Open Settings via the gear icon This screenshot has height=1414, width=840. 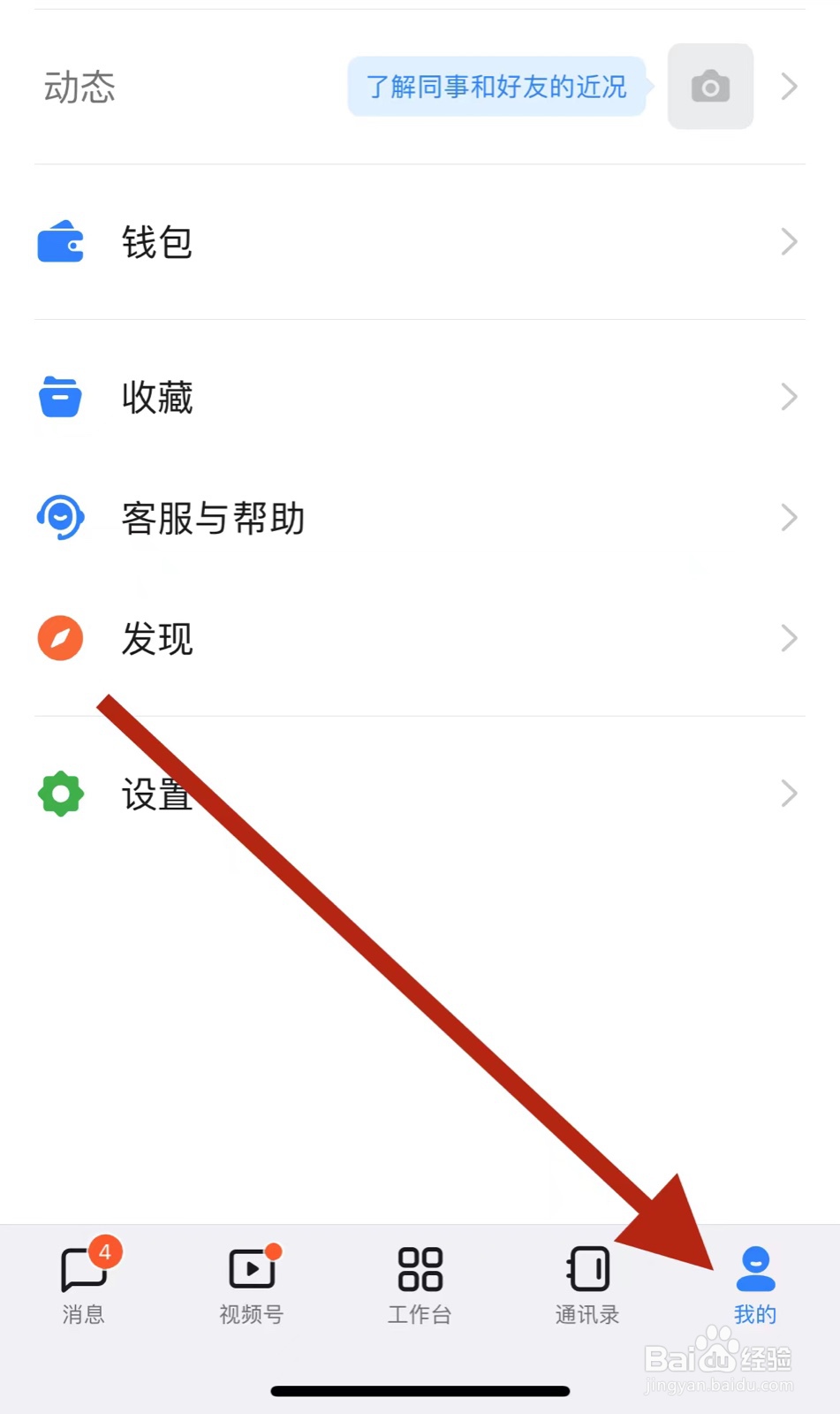click(59, 793)
